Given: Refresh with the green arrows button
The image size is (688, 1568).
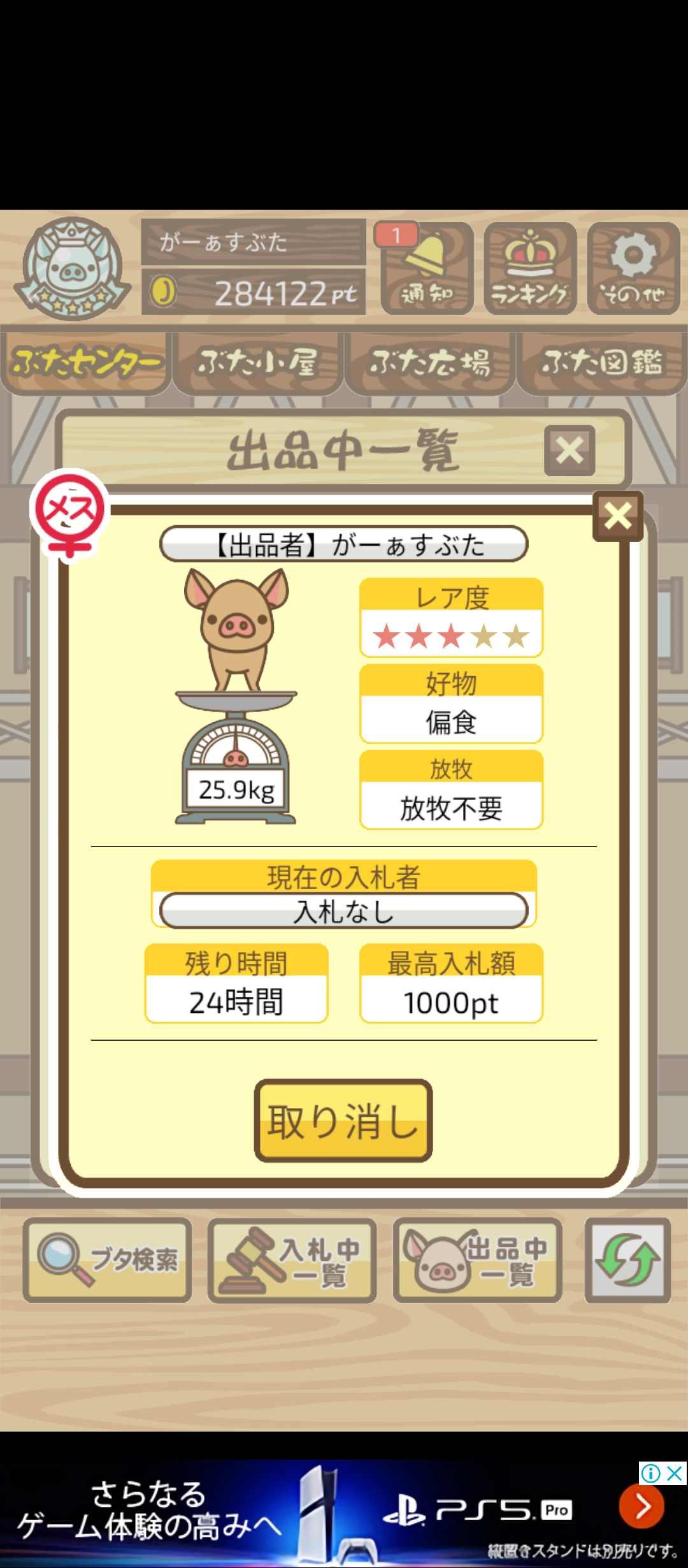Looking at the screenshot, I should [x=627, y=1259].
